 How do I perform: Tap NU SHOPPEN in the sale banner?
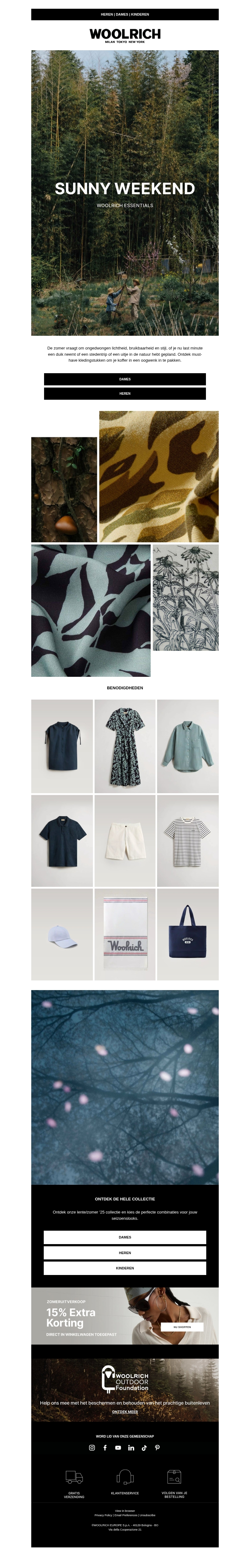(x=182, y=1326)
